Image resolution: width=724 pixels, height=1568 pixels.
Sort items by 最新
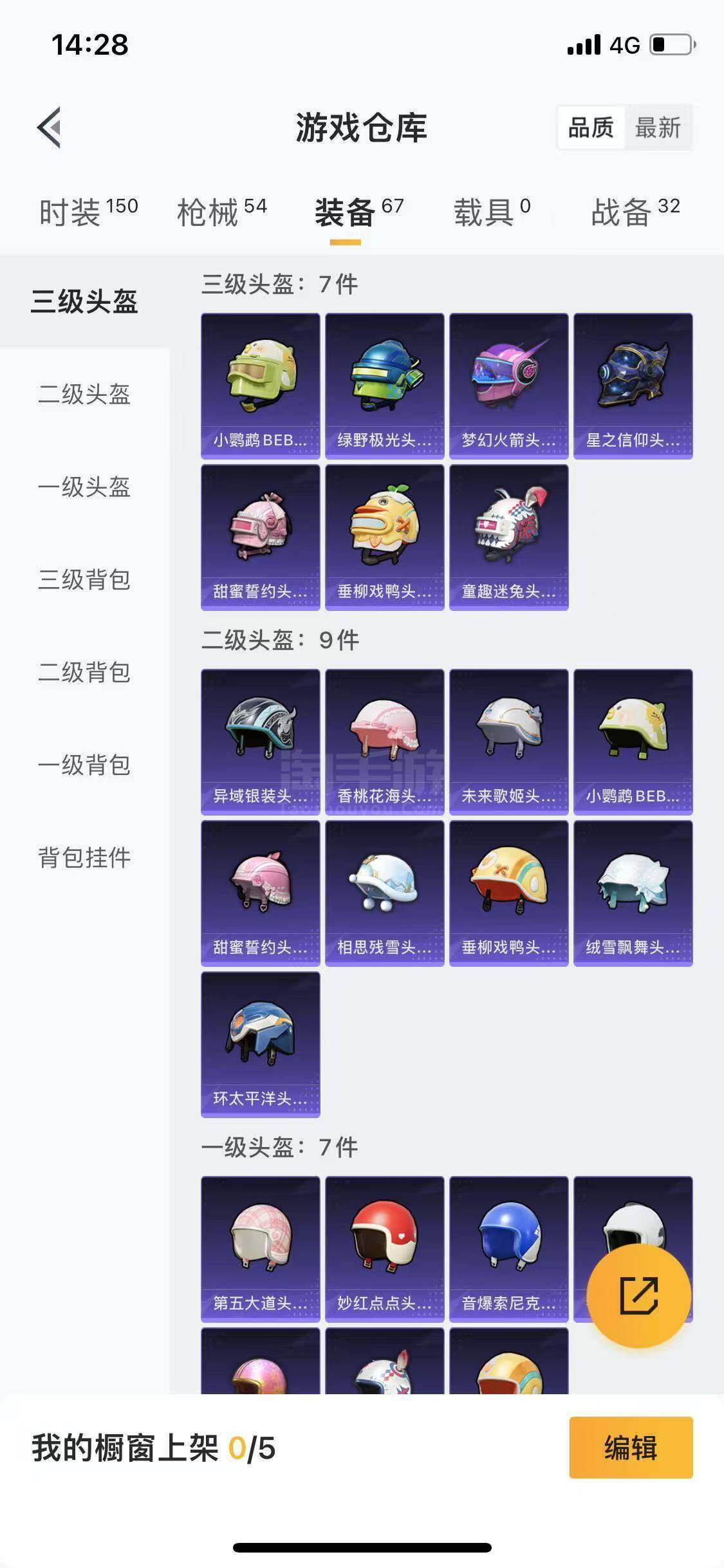coord(658,127)
